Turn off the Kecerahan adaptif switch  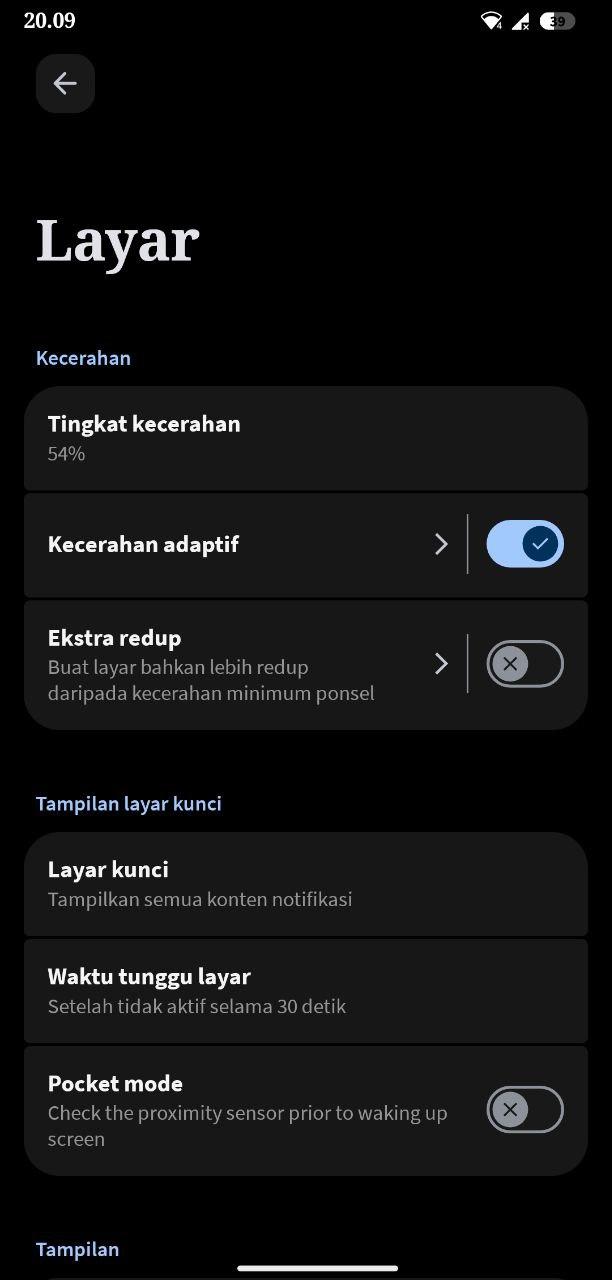pyautogui.click(x=525, y=545)
